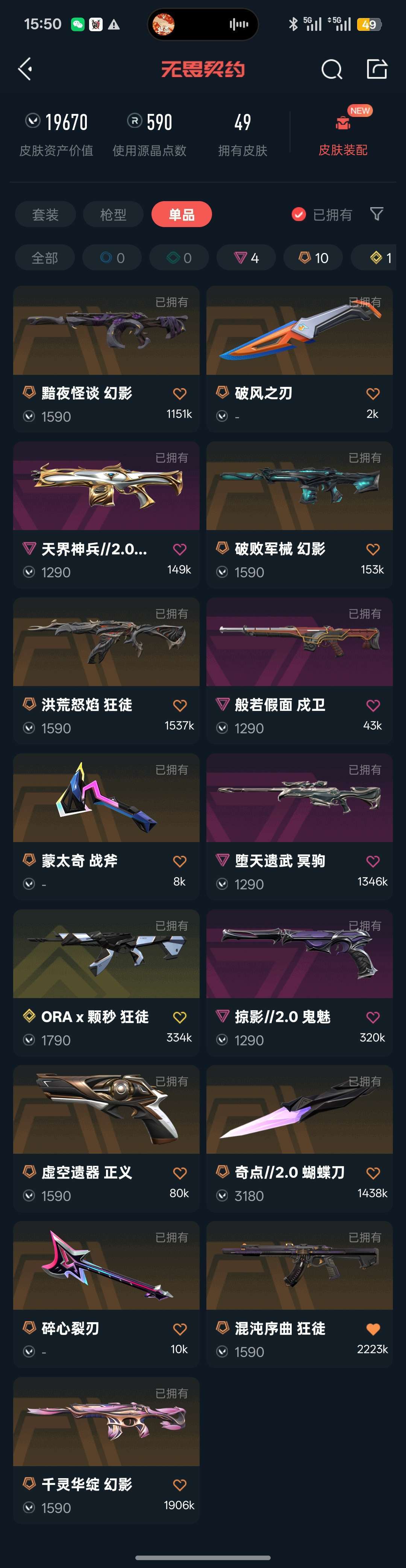
Task: Tap the share icon in the header
Action: [377, 69]
